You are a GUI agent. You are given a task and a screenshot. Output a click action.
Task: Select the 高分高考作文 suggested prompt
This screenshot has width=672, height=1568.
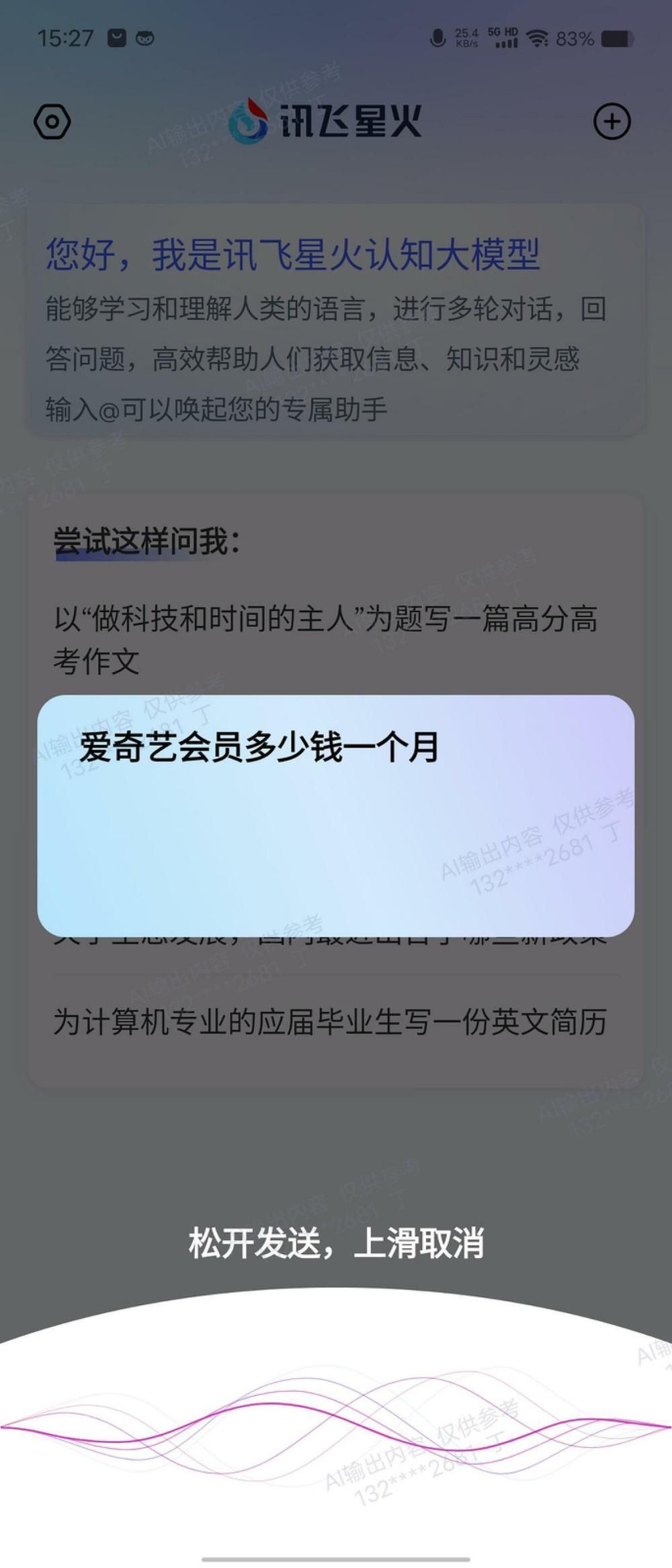coord(326,638)
